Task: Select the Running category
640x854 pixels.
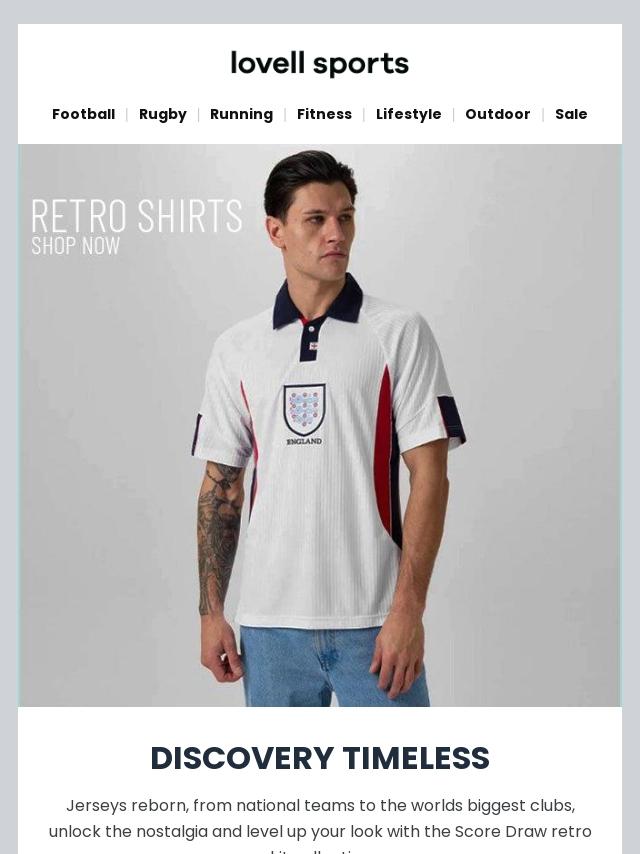Action: [x=241, y=114]
